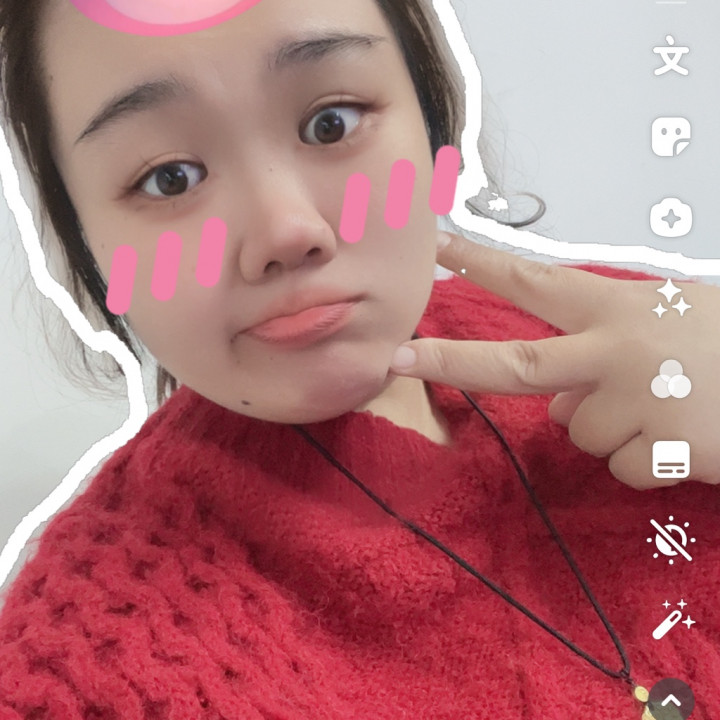The image size is (720, 720).
Task: Add text with the 文 tool
Action: pyautogui.click(x=671, y=57)
